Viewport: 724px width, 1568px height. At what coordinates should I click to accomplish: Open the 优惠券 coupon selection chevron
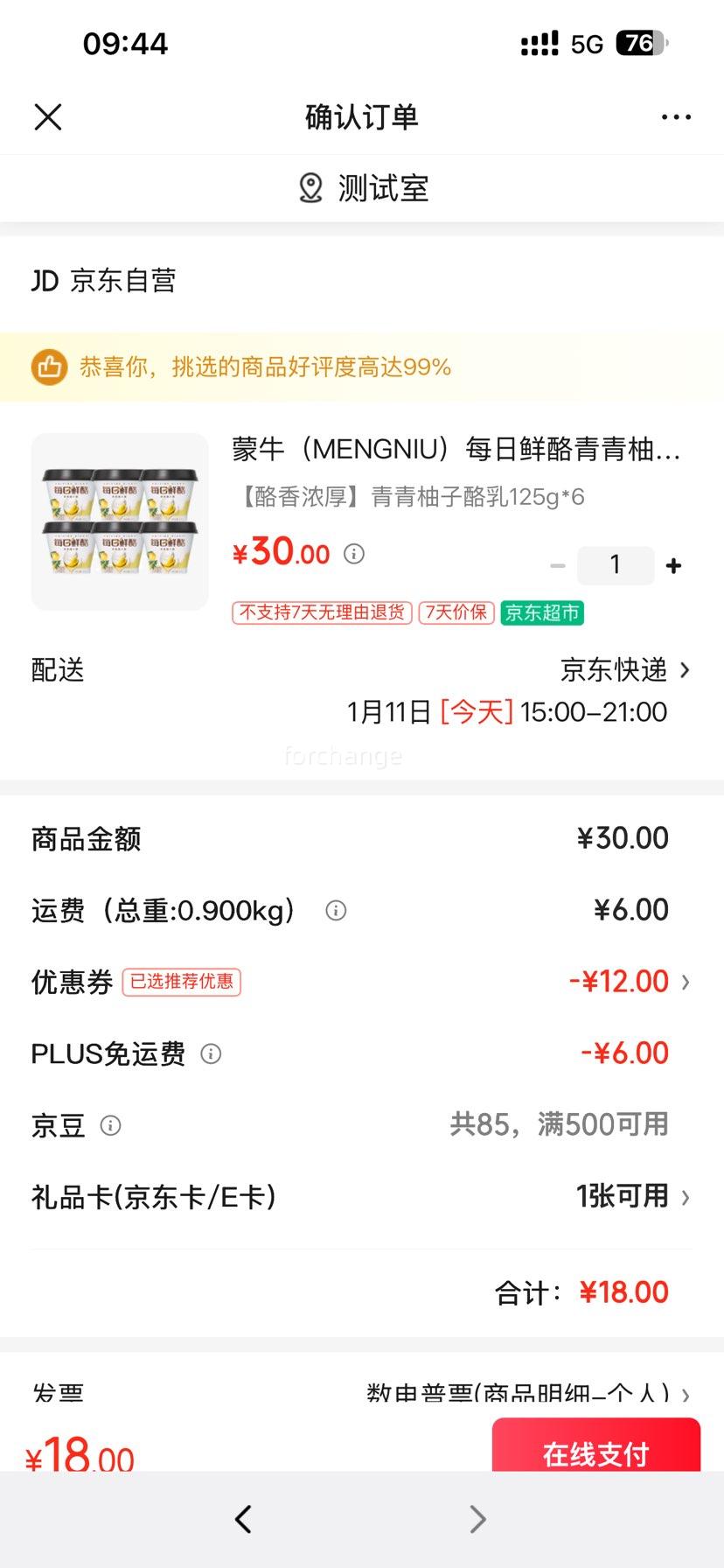click(x=688, y=982)
